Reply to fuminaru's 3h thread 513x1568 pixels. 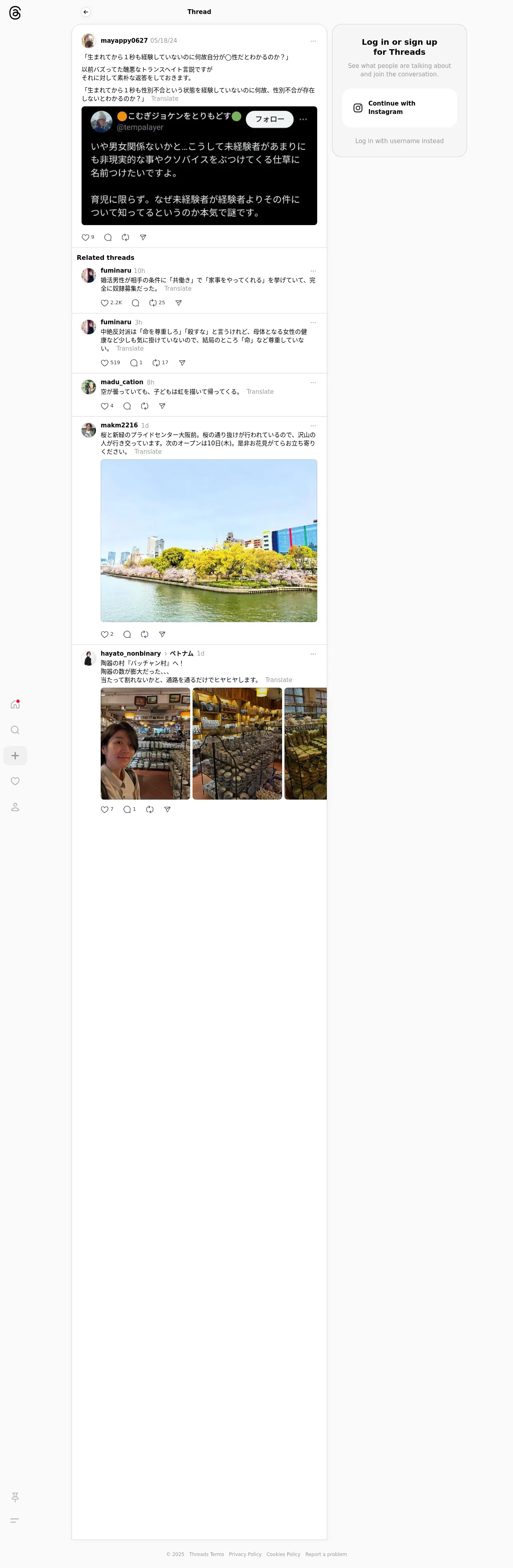coord(134,363)
